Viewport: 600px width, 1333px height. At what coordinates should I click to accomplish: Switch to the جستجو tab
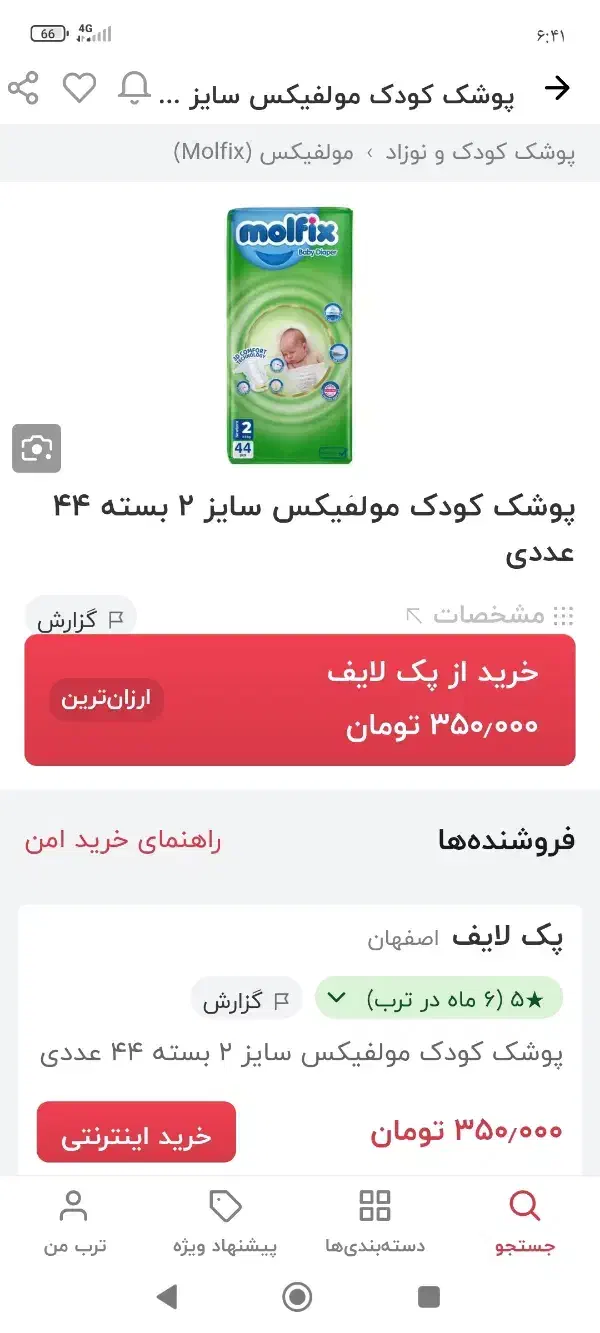click(525, 1222)
